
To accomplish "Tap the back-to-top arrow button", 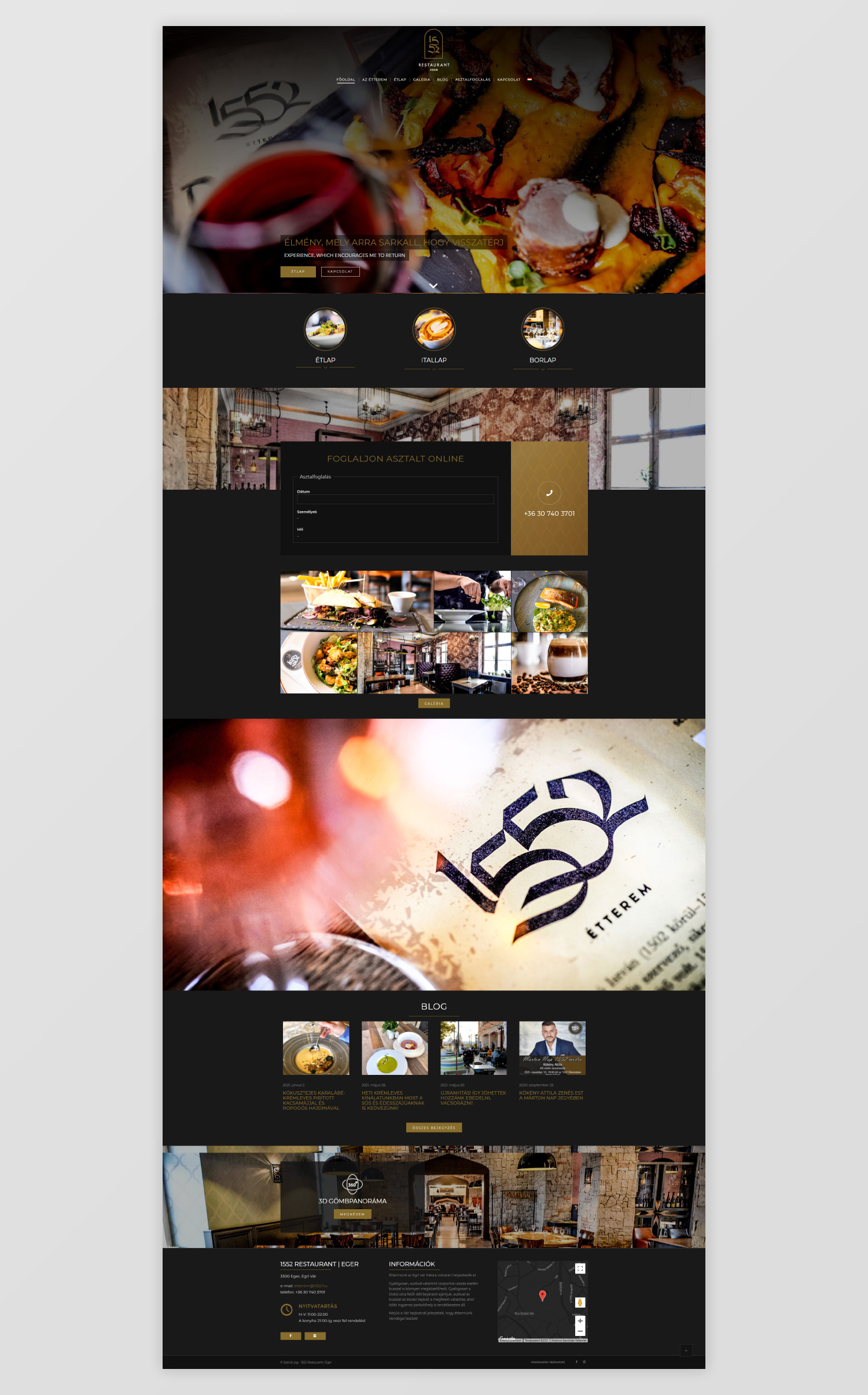I will (x=686, y=1350).
